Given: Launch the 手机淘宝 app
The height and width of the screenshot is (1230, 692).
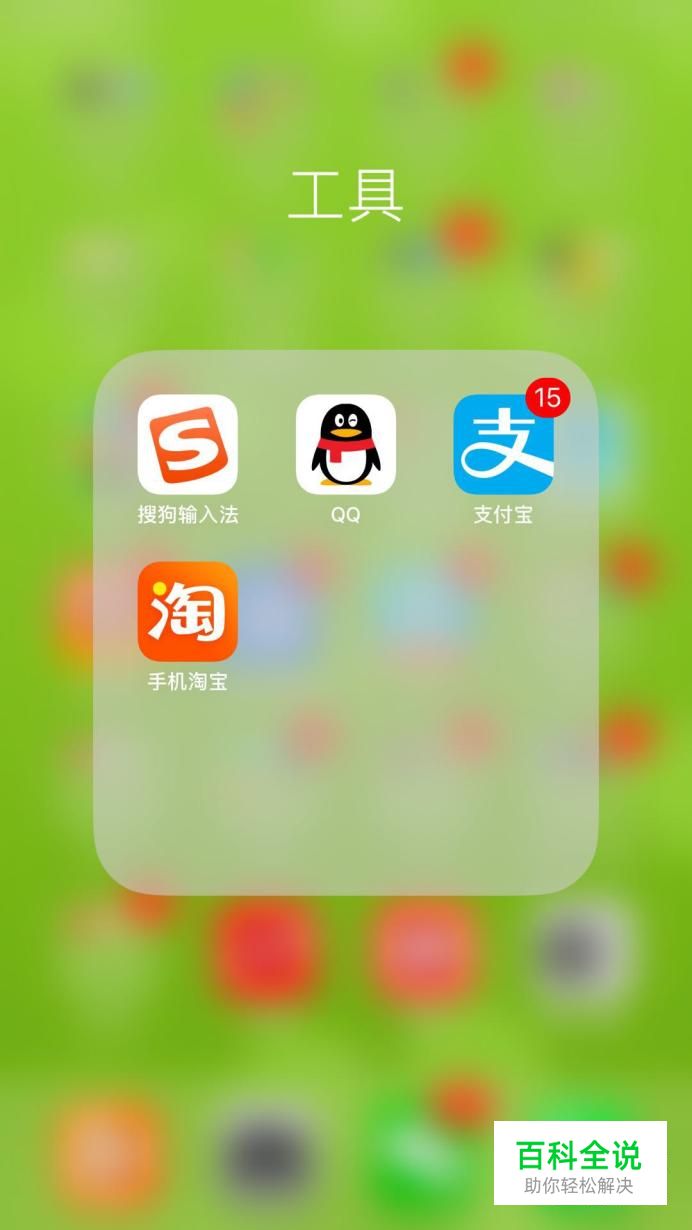Looking at the screenshot, I should click(187, 612).
